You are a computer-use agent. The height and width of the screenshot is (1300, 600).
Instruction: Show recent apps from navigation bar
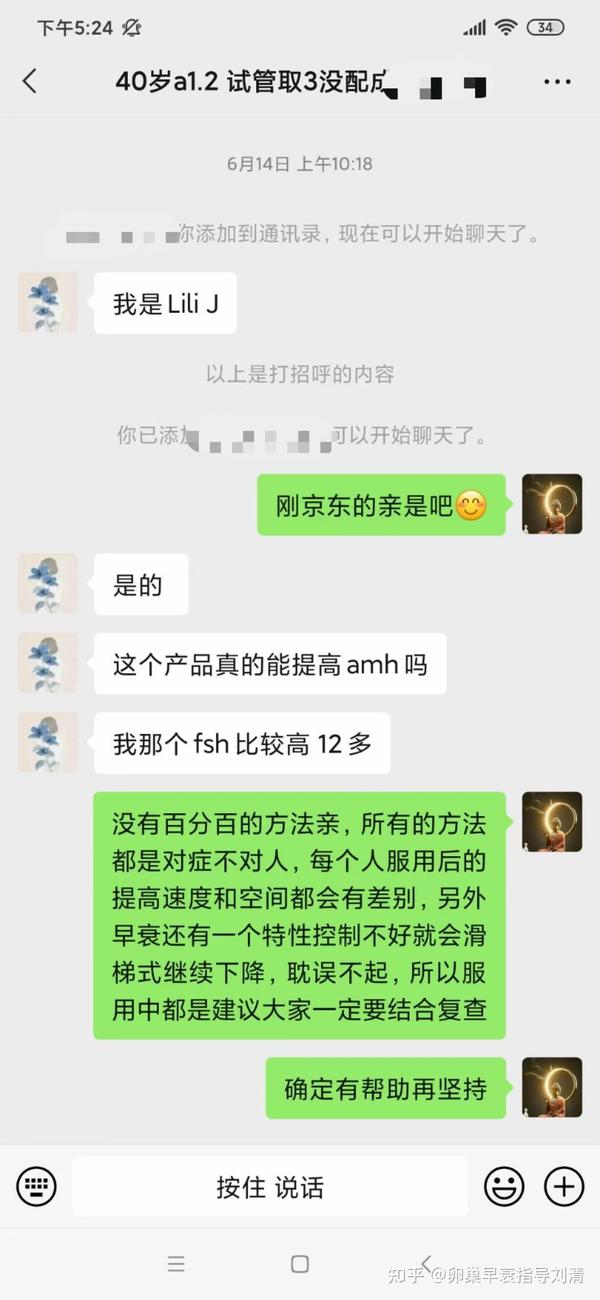tap(176, 1264)
